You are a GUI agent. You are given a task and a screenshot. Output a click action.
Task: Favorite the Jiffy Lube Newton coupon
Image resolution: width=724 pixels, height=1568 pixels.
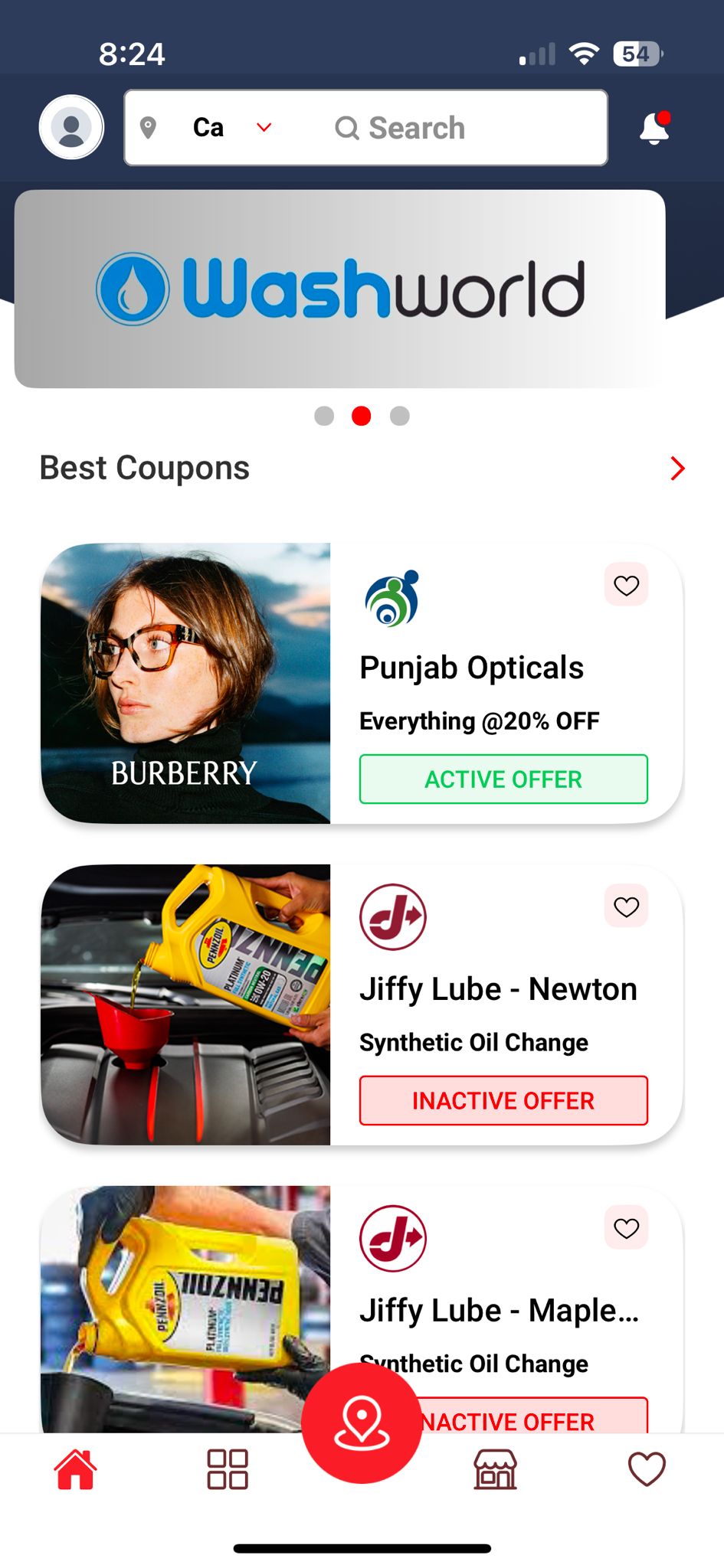(627, 906)
